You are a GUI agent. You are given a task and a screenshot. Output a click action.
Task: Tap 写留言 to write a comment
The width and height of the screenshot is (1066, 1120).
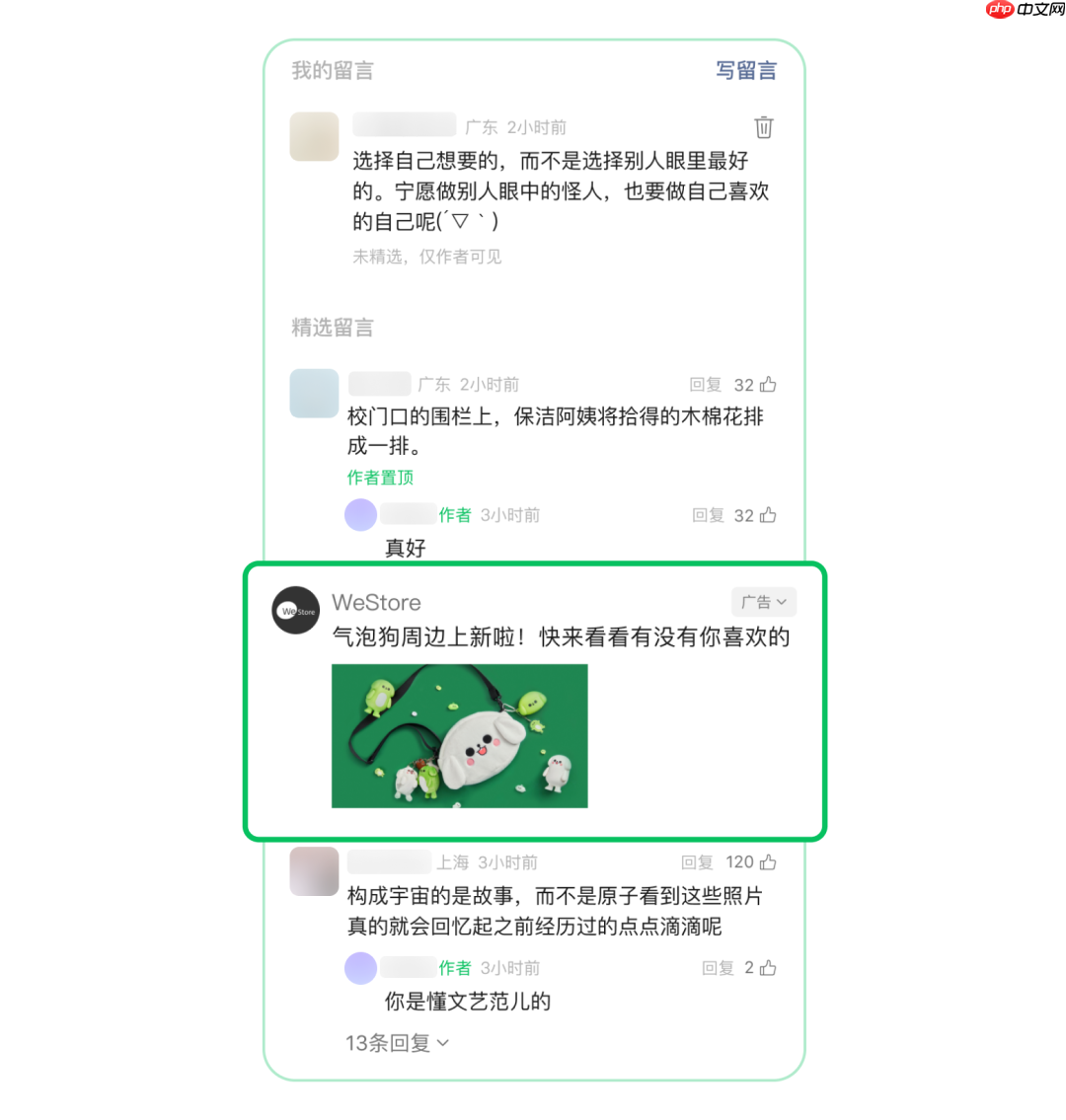pyautogui.click(x=745, y=71)
